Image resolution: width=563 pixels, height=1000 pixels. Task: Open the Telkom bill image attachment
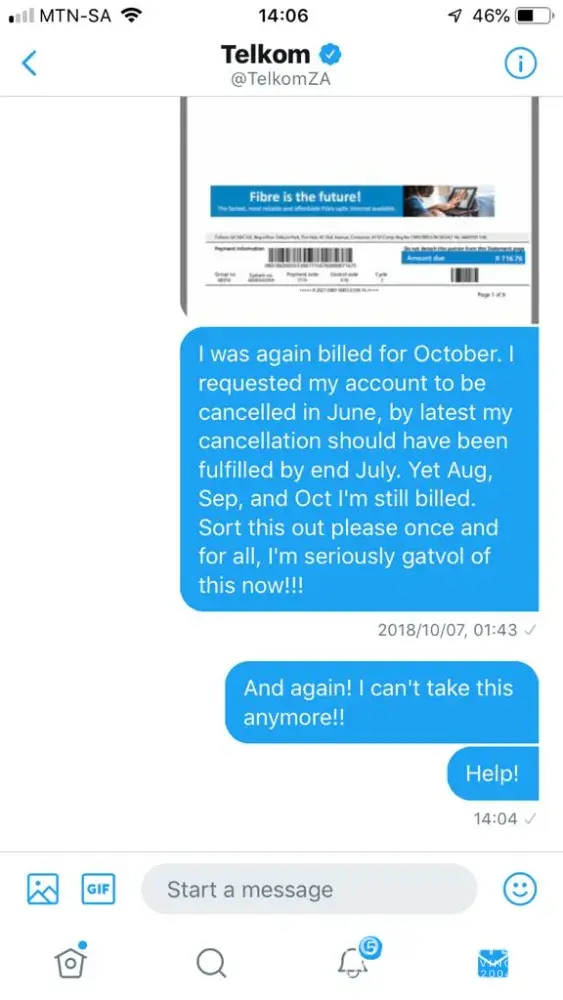click(360, 210)
